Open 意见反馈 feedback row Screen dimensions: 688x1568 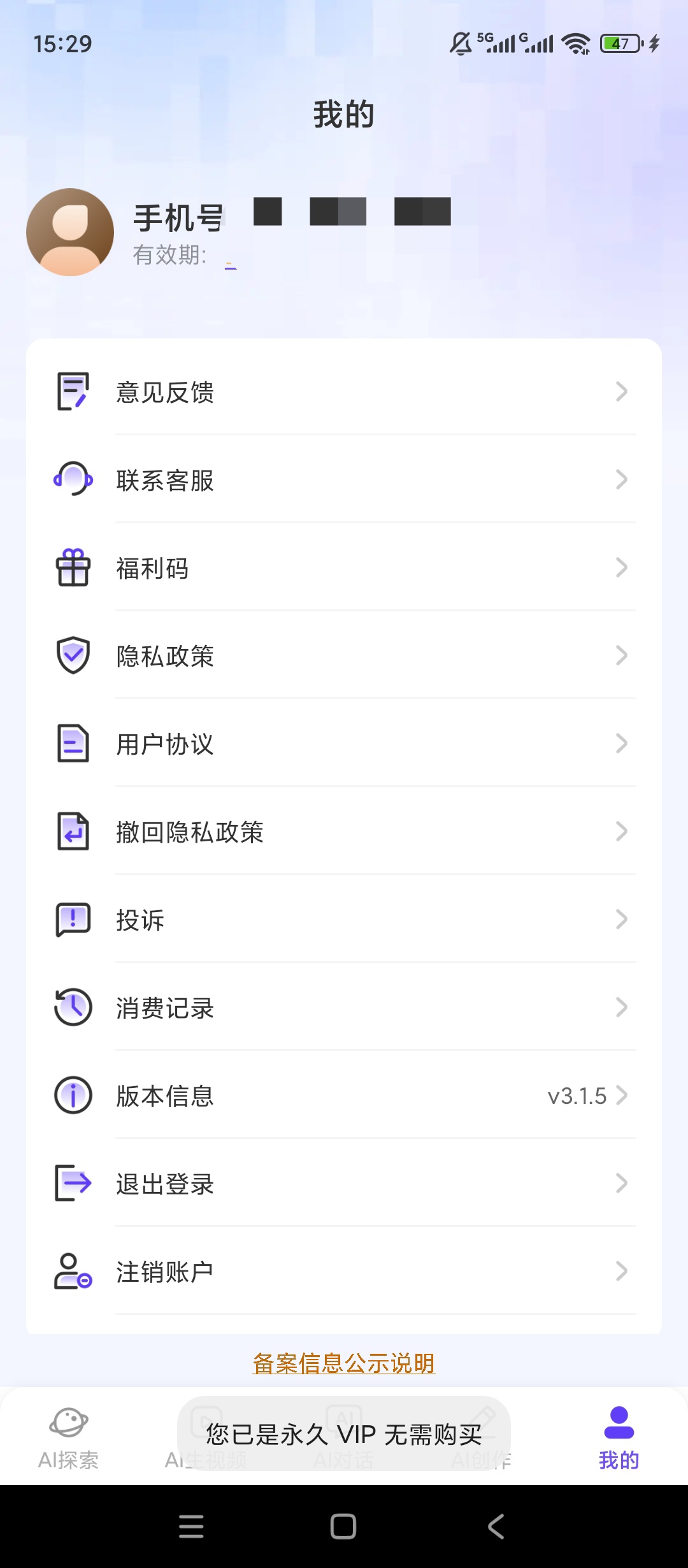(344, 391)
